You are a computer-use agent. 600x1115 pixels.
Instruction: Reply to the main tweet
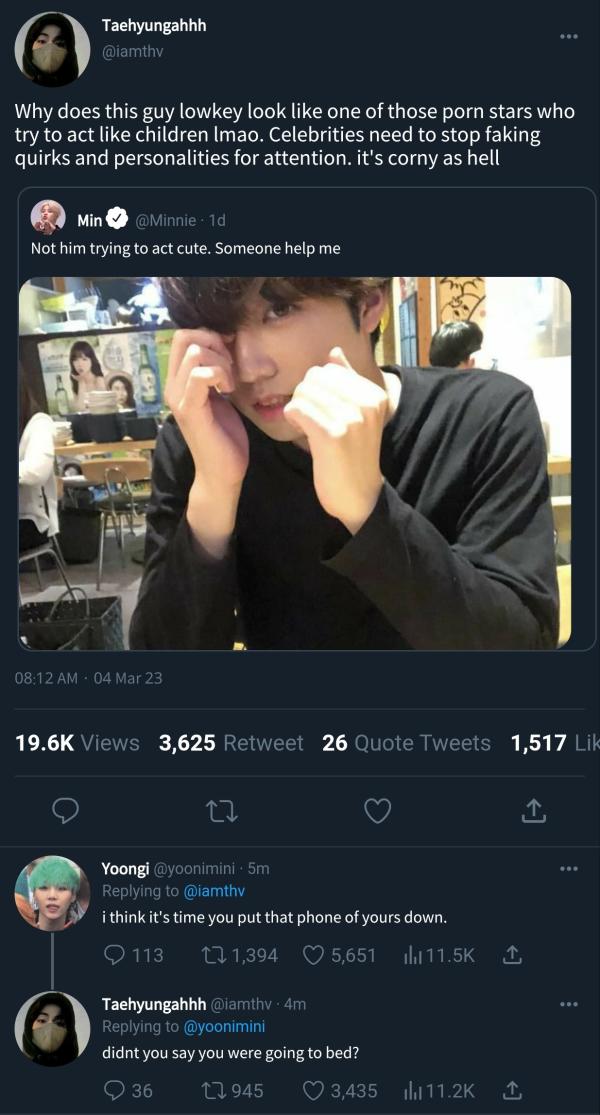point(65,810)
